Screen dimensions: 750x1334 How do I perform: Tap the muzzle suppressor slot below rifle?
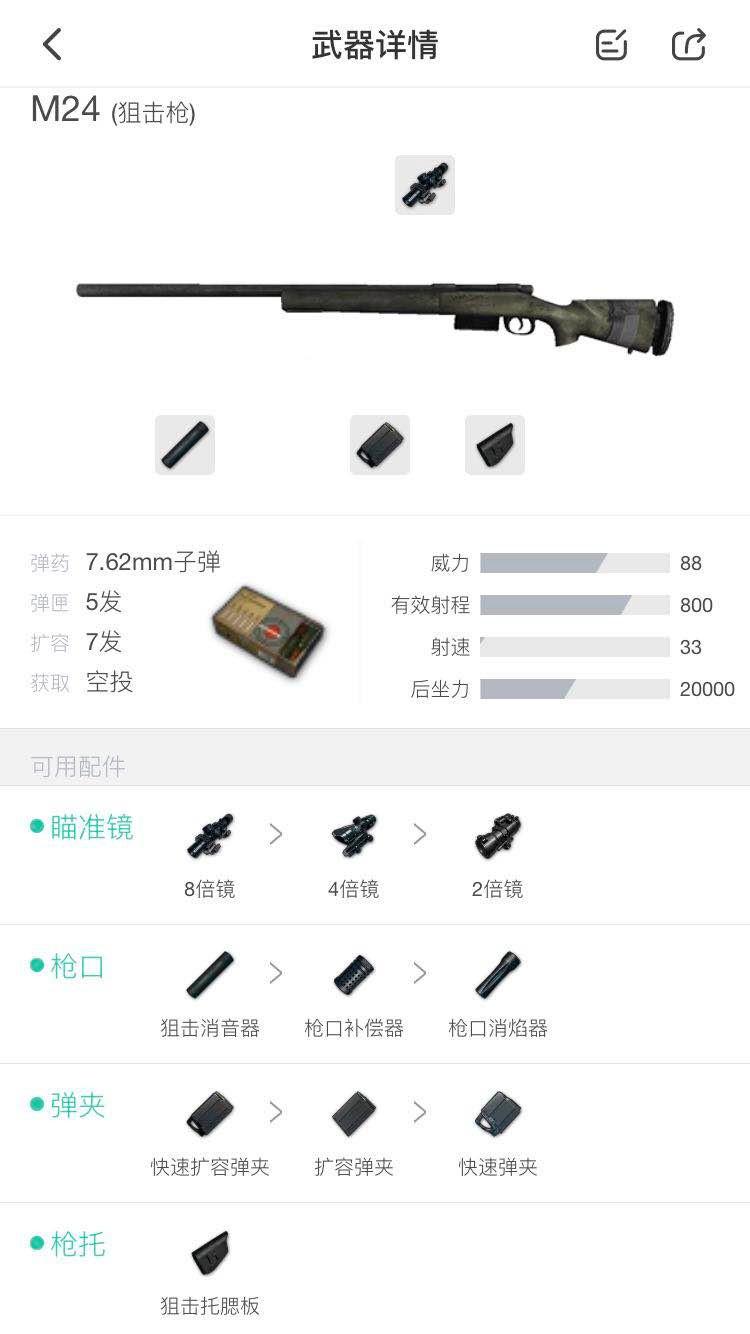185,445
